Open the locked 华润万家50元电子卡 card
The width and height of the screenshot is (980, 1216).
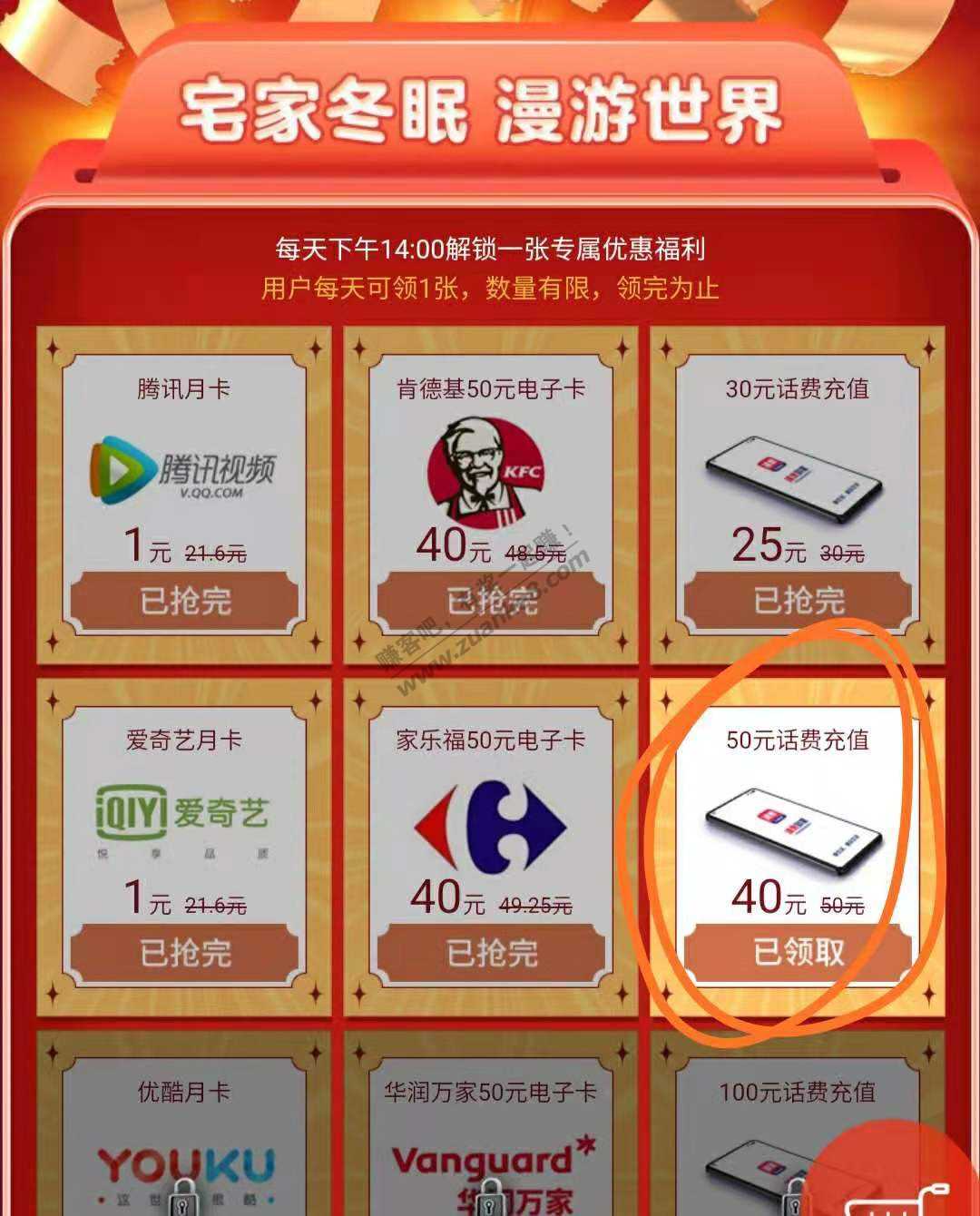491,1152
